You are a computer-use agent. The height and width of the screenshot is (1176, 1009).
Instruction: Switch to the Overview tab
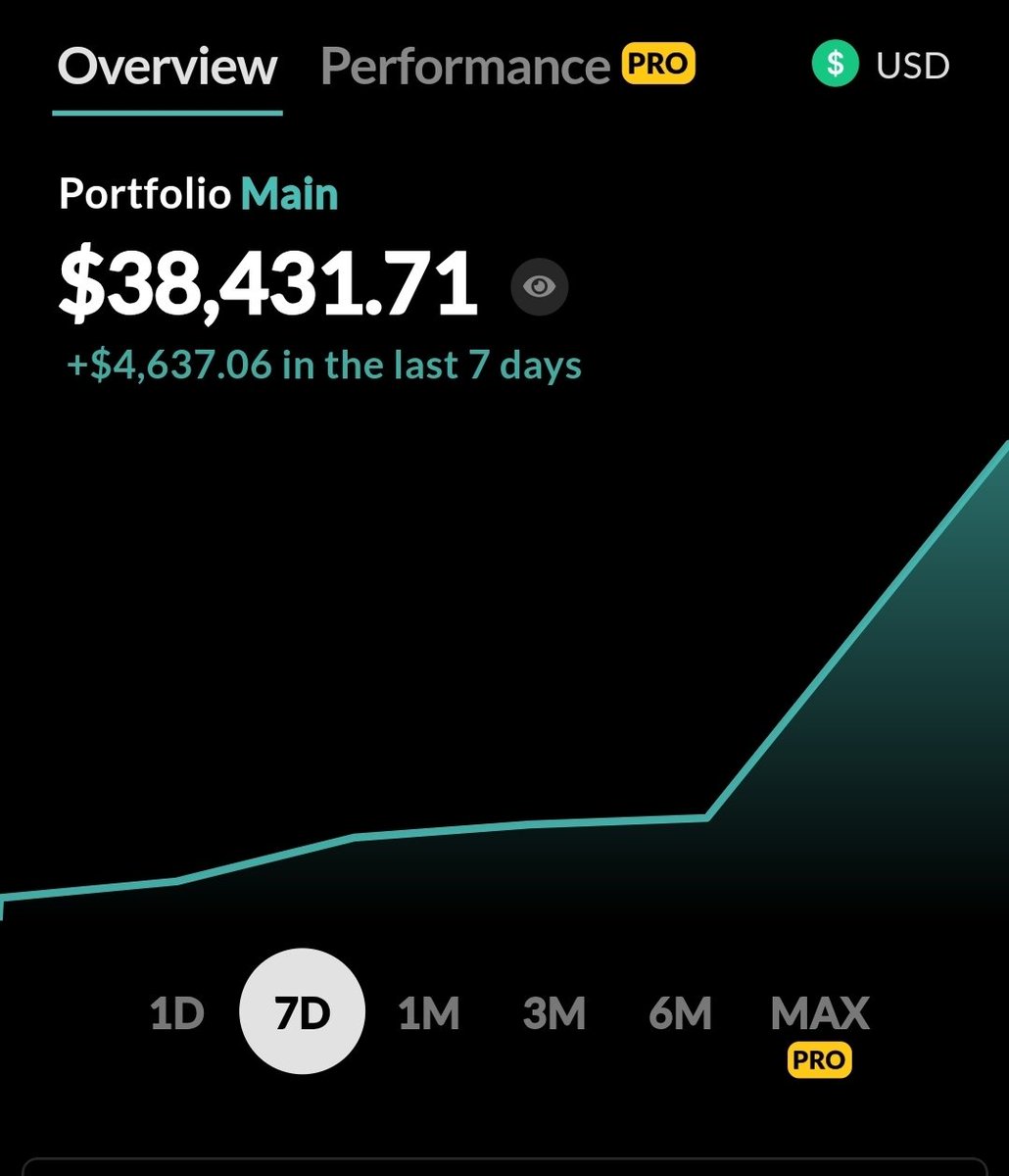(168, 67)
